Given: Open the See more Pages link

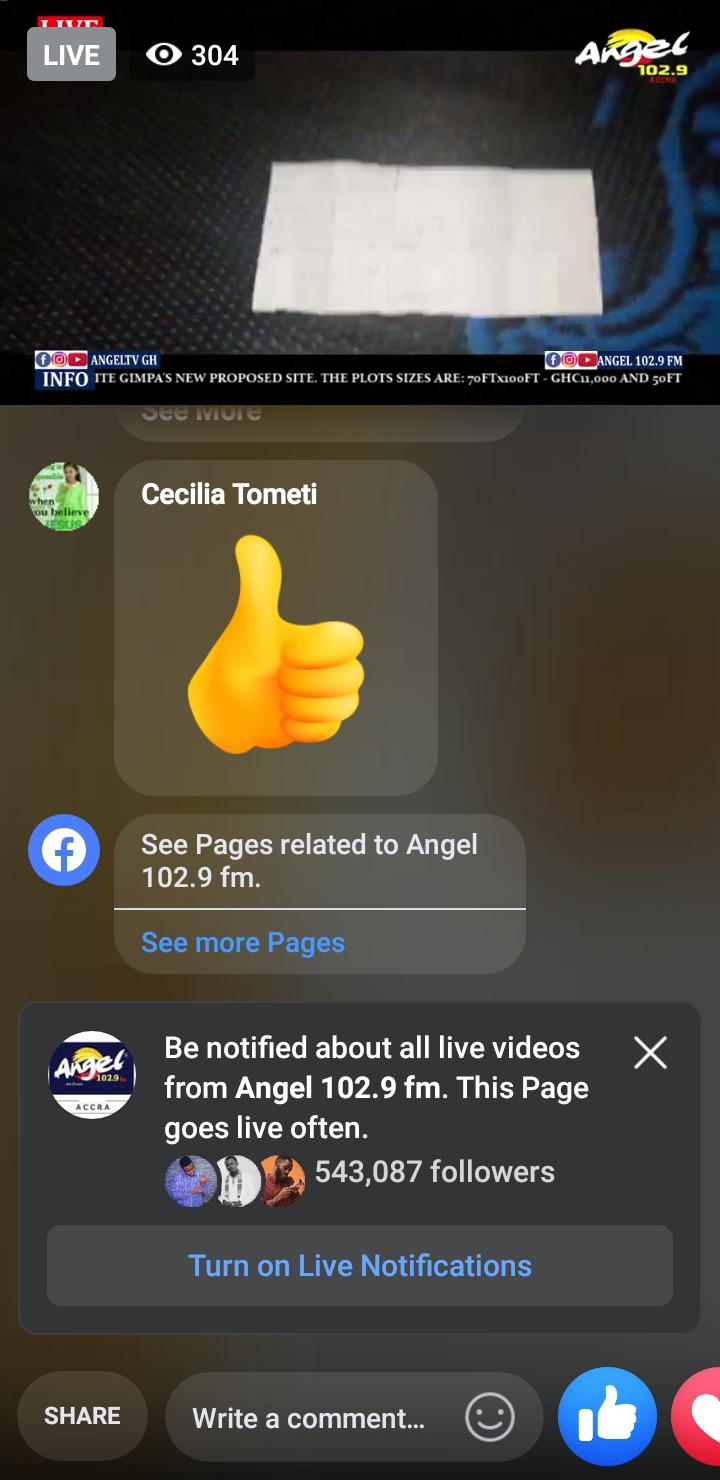Looking at the screenshot, I should coord(243,943).
